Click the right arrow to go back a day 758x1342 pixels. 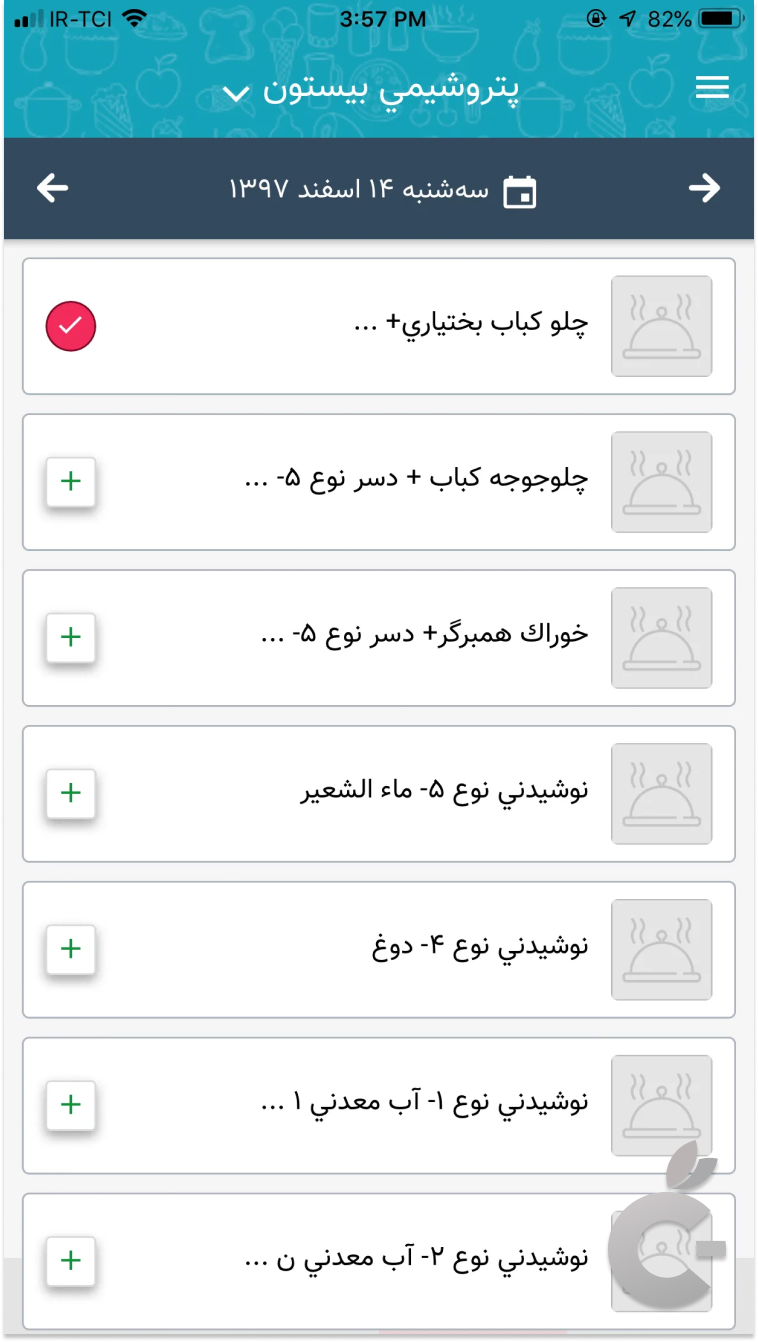706,188
